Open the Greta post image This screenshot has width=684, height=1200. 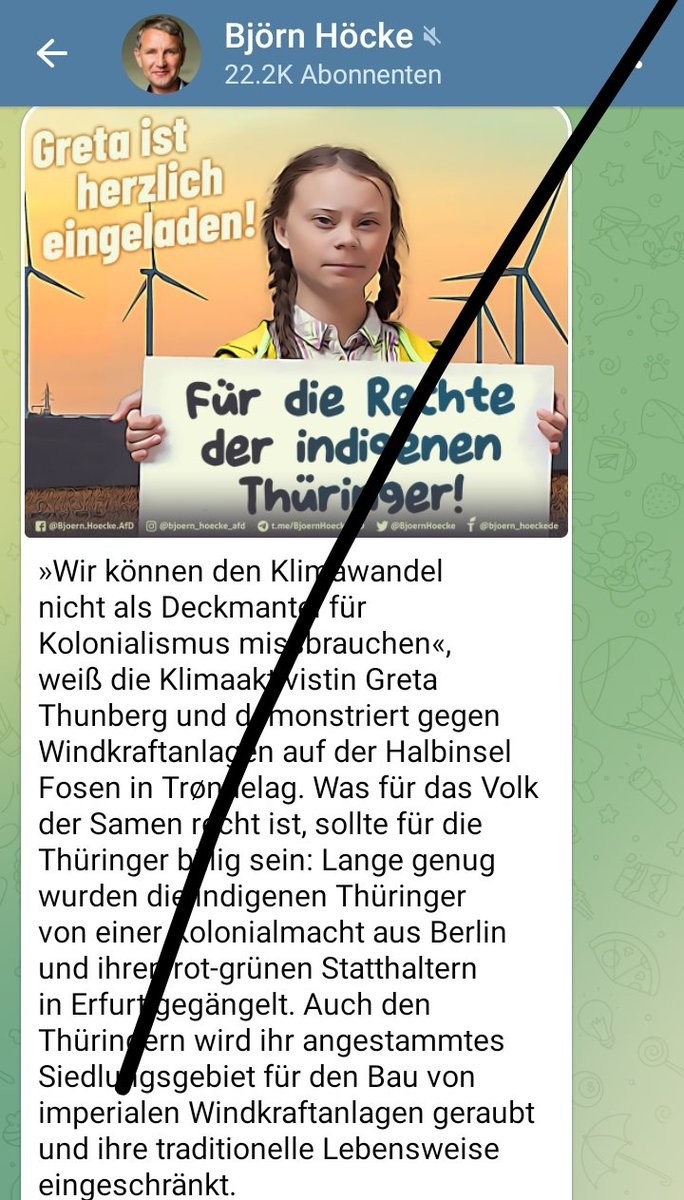(296, 322)
